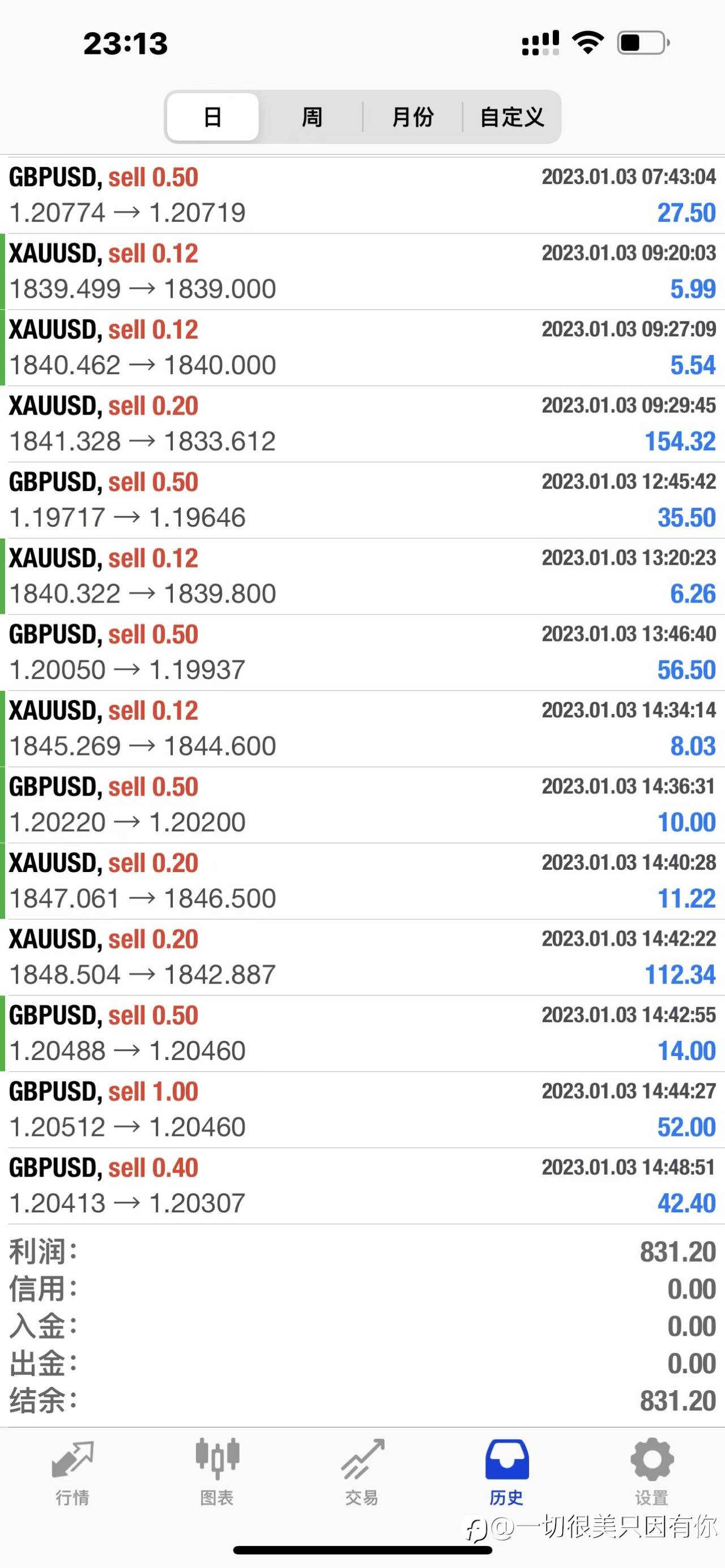725x1568 pixels.
Task: Switch to the 周 (week) period tab
Action: pos(312,117)
